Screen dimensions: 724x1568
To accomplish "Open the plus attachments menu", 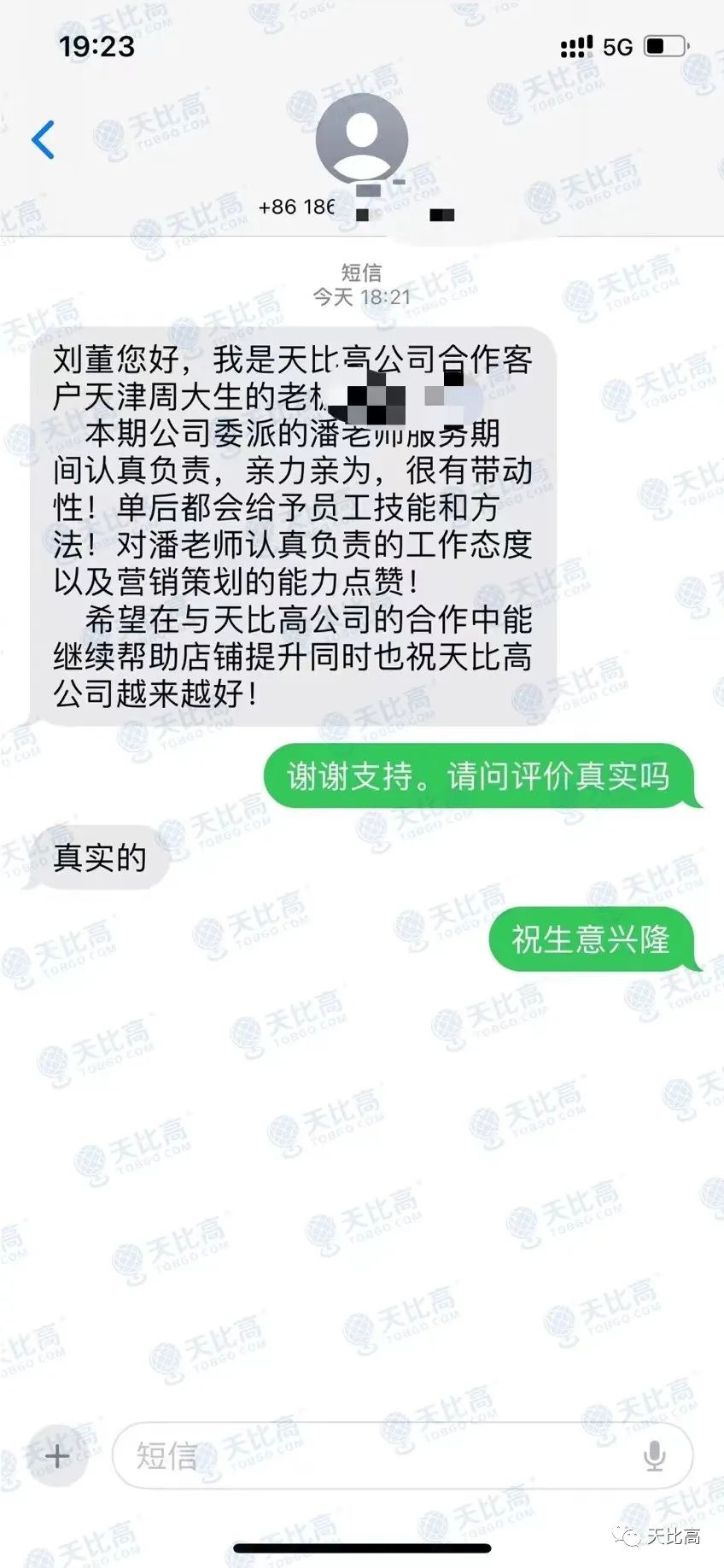I will [56, 1455].
